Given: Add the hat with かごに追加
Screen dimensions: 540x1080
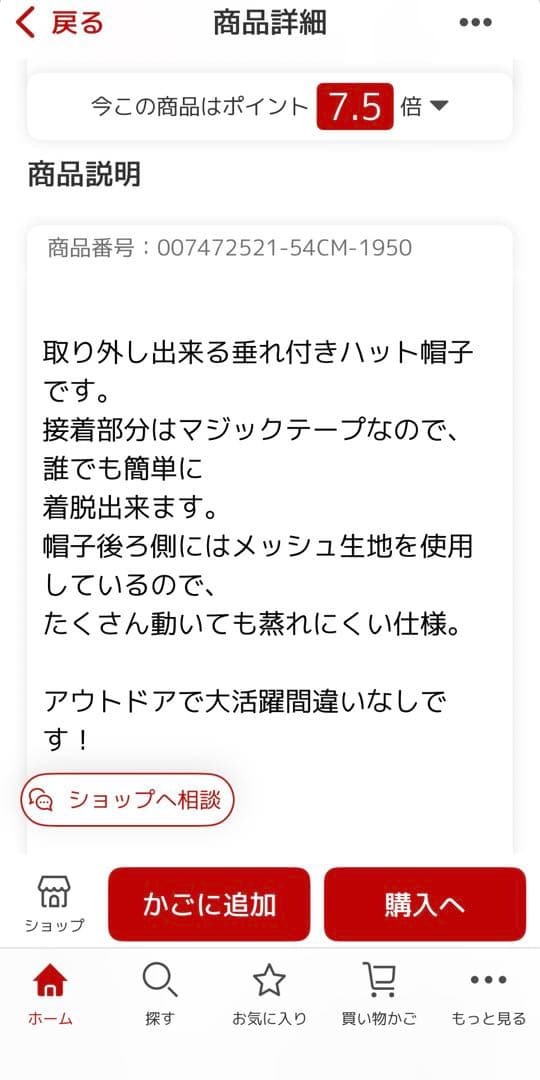Looking at the screenshot, I should tap(209, 904).
